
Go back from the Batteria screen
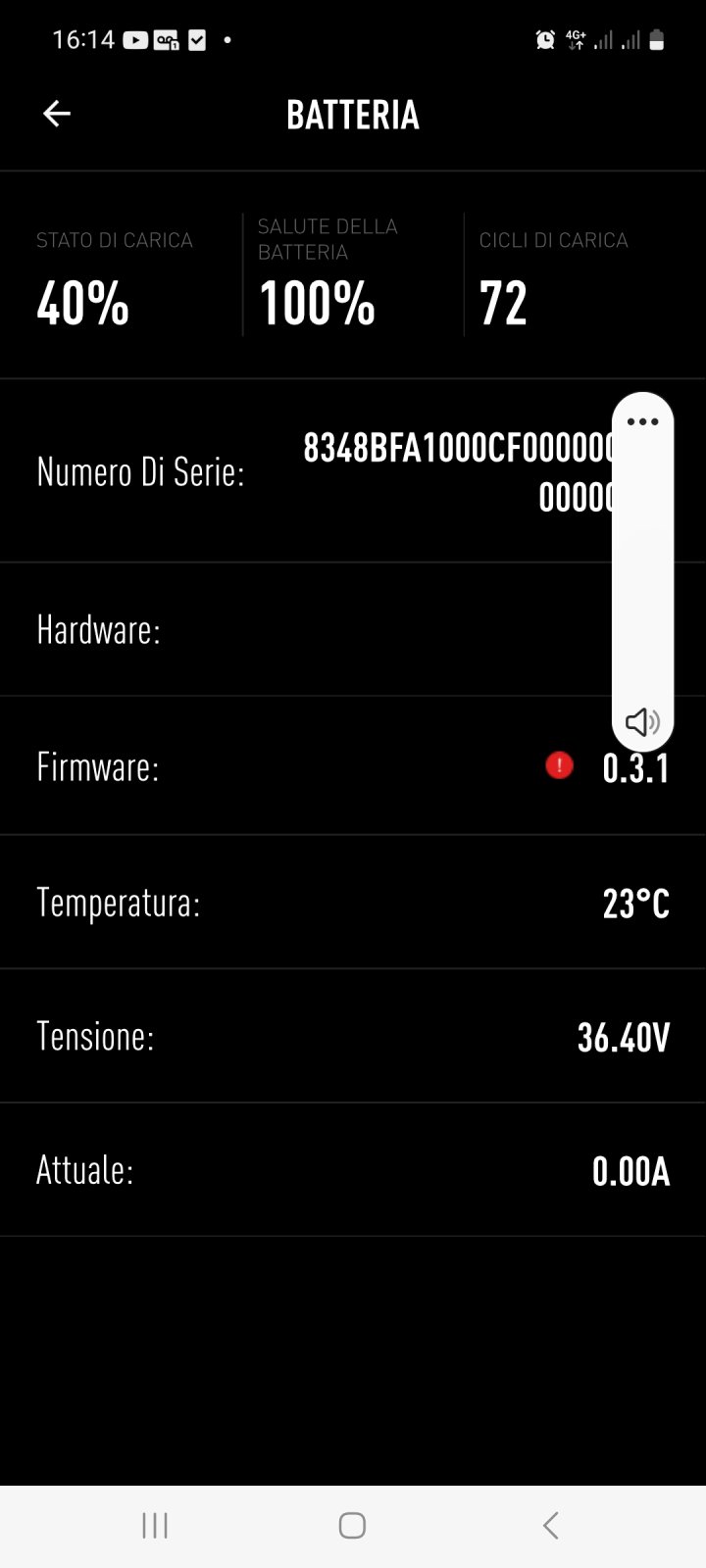coord(57,114)
